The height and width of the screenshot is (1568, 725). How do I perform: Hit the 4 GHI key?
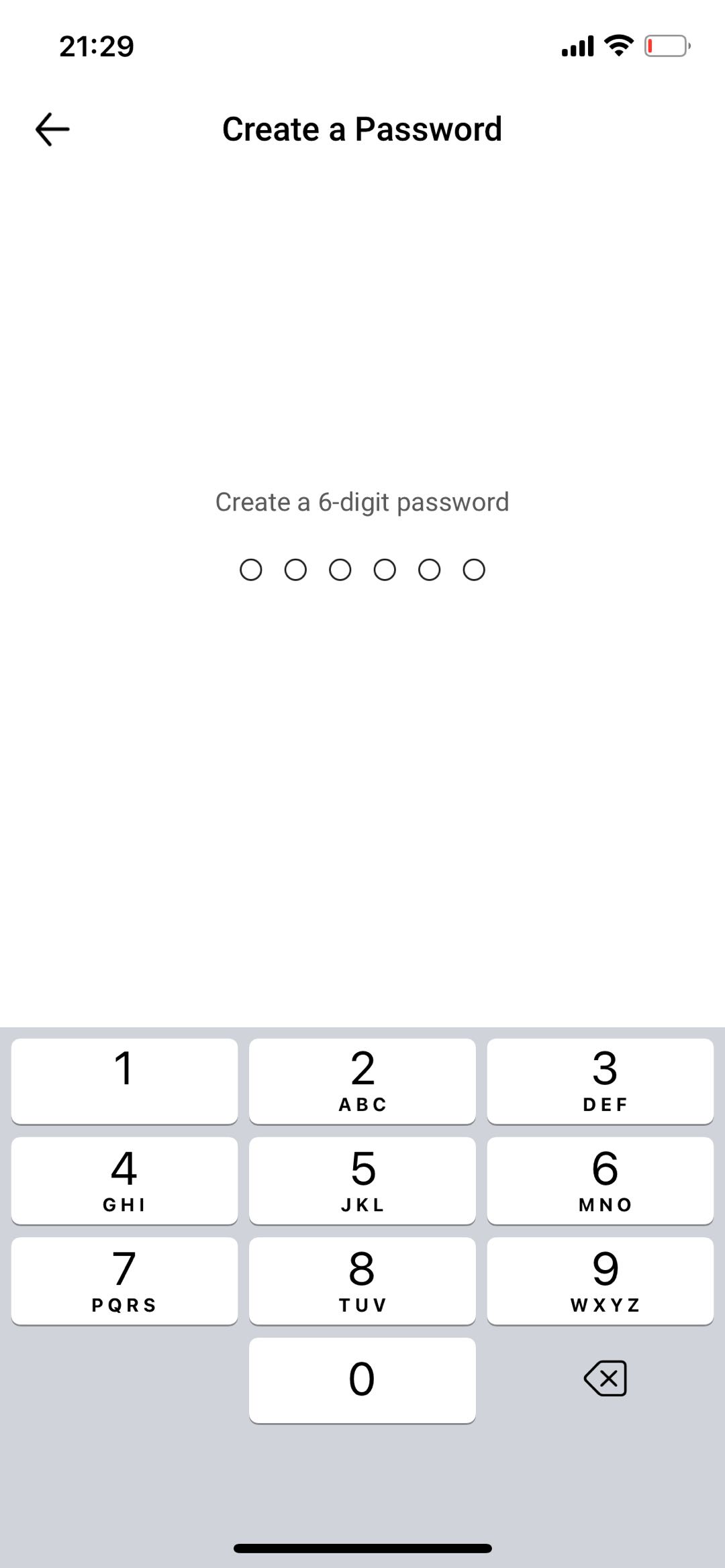click(124, 1180)
